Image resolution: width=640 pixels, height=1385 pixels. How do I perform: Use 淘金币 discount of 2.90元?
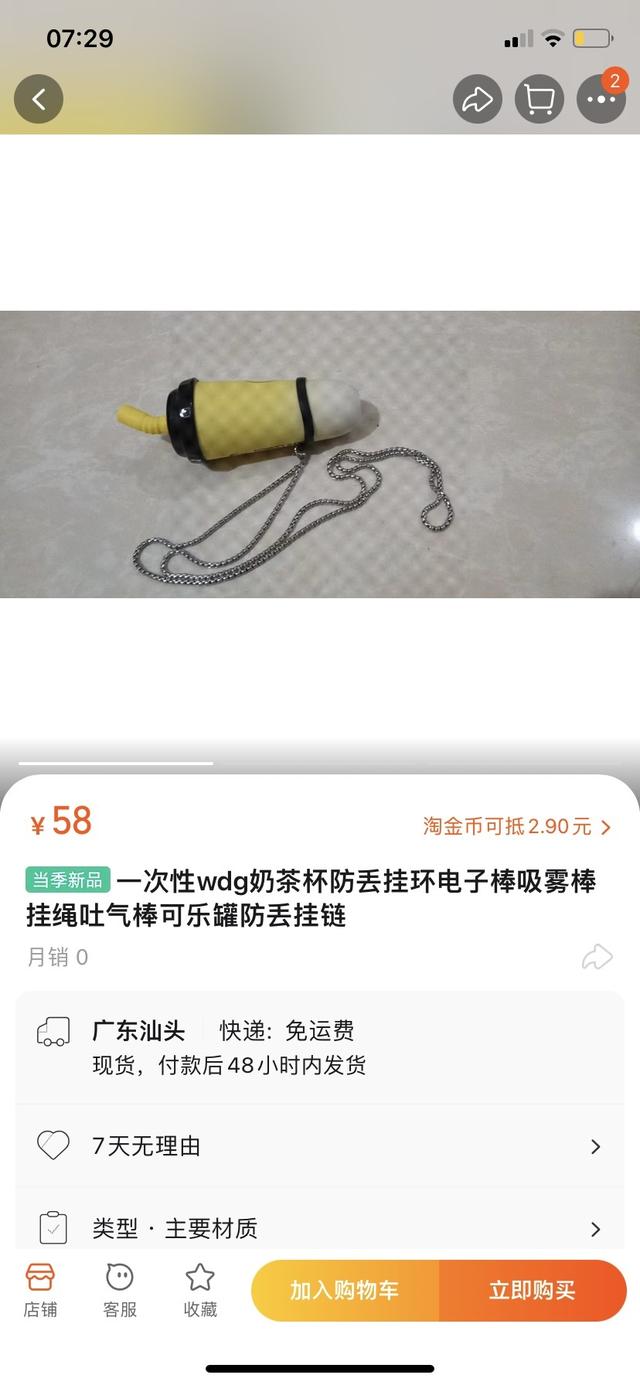(516, 827)
